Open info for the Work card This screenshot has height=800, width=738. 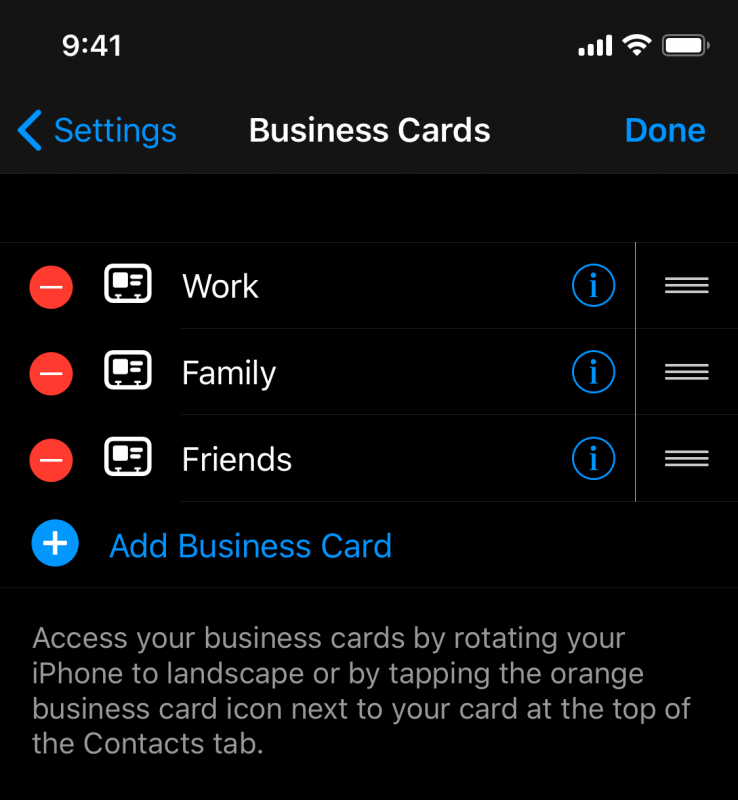(593, 287)
